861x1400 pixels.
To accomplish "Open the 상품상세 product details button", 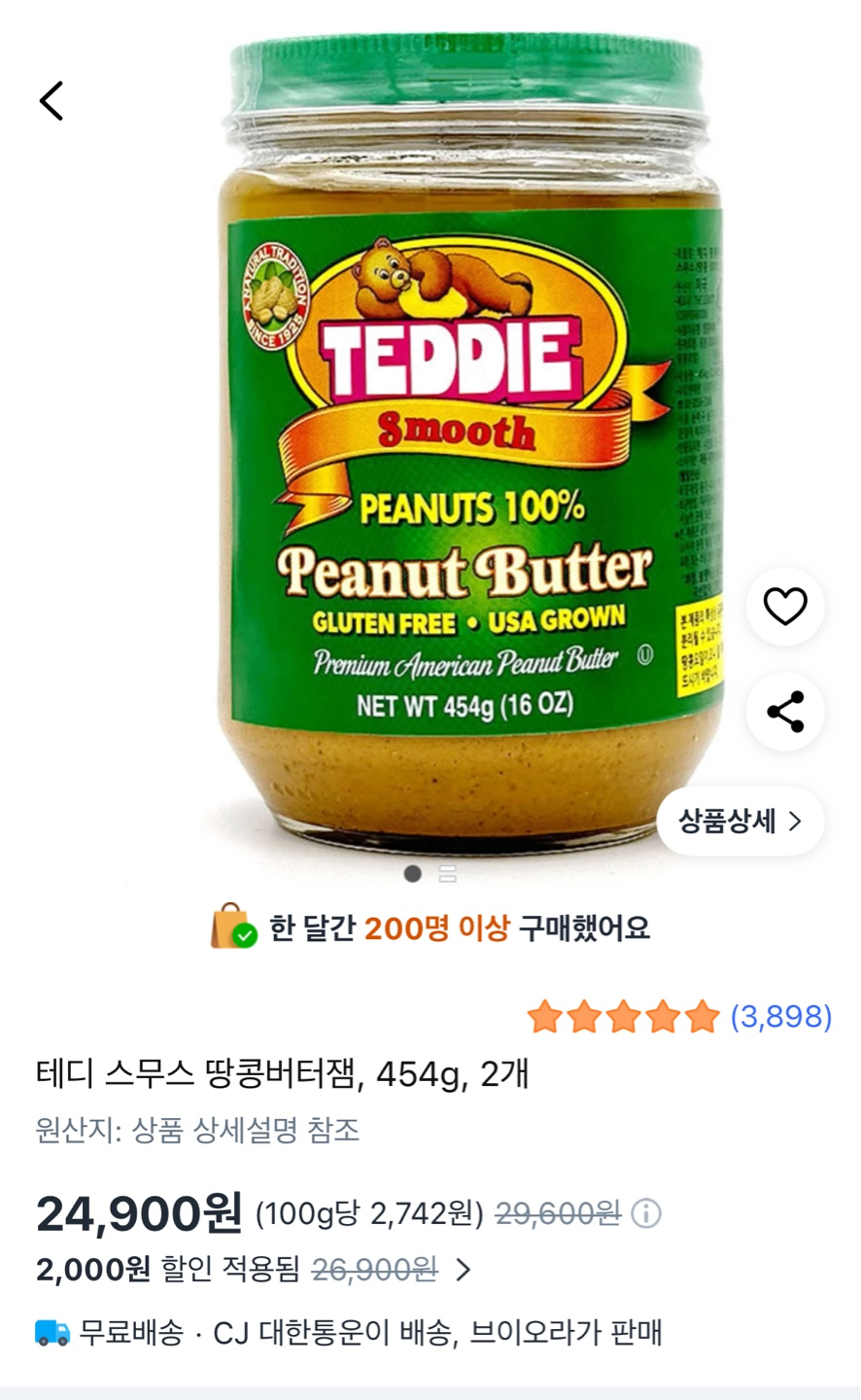I will (x=740, y=822).
